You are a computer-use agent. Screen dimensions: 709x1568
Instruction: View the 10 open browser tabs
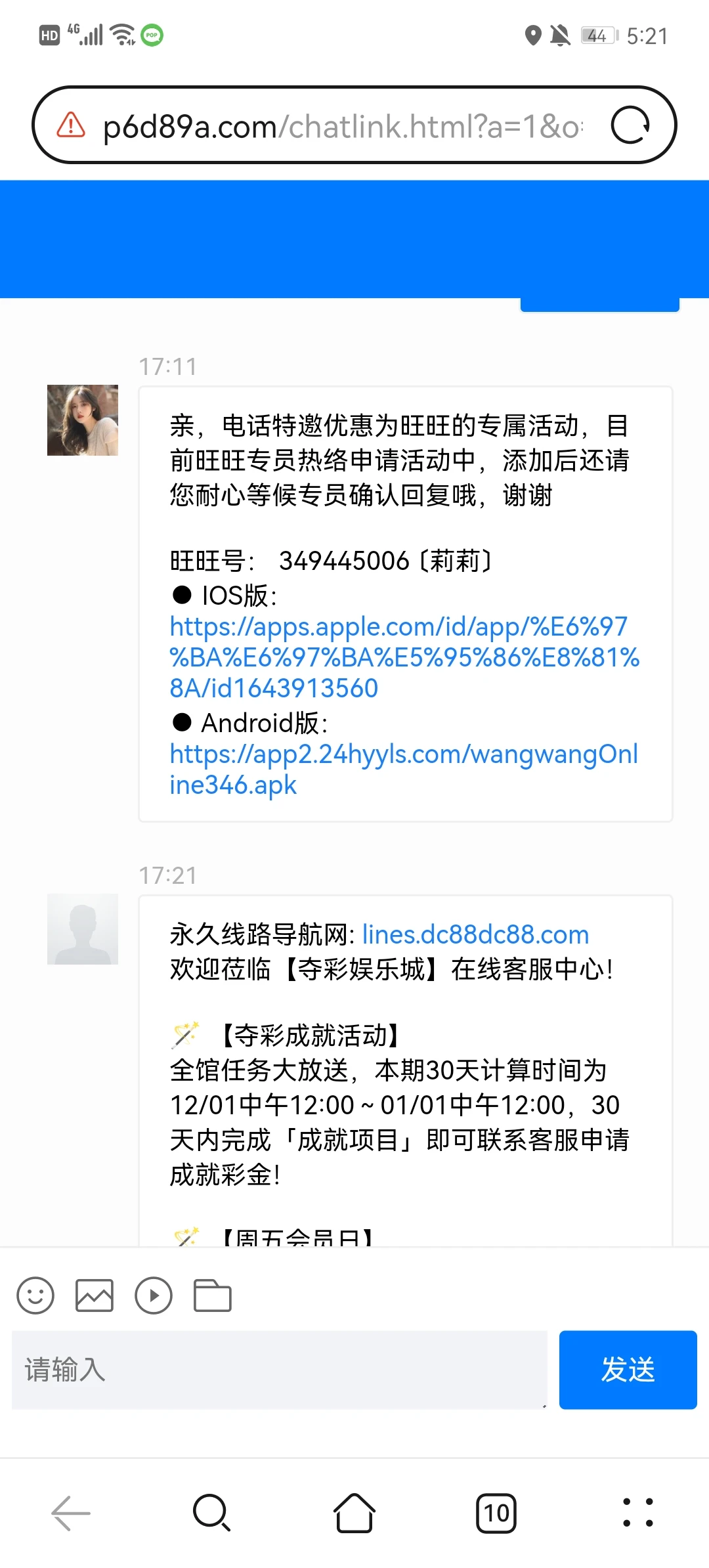coord(496,1513)
